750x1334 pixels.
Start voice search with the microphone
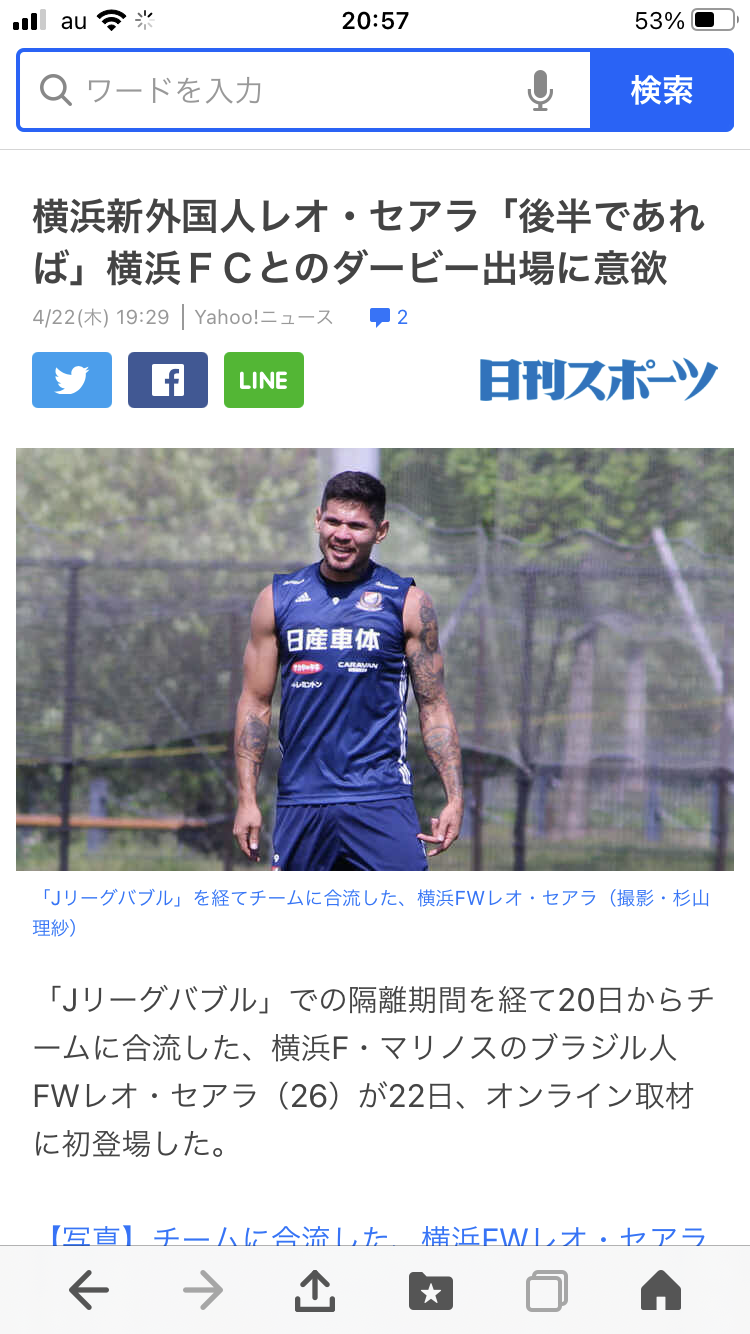point(540,91)
